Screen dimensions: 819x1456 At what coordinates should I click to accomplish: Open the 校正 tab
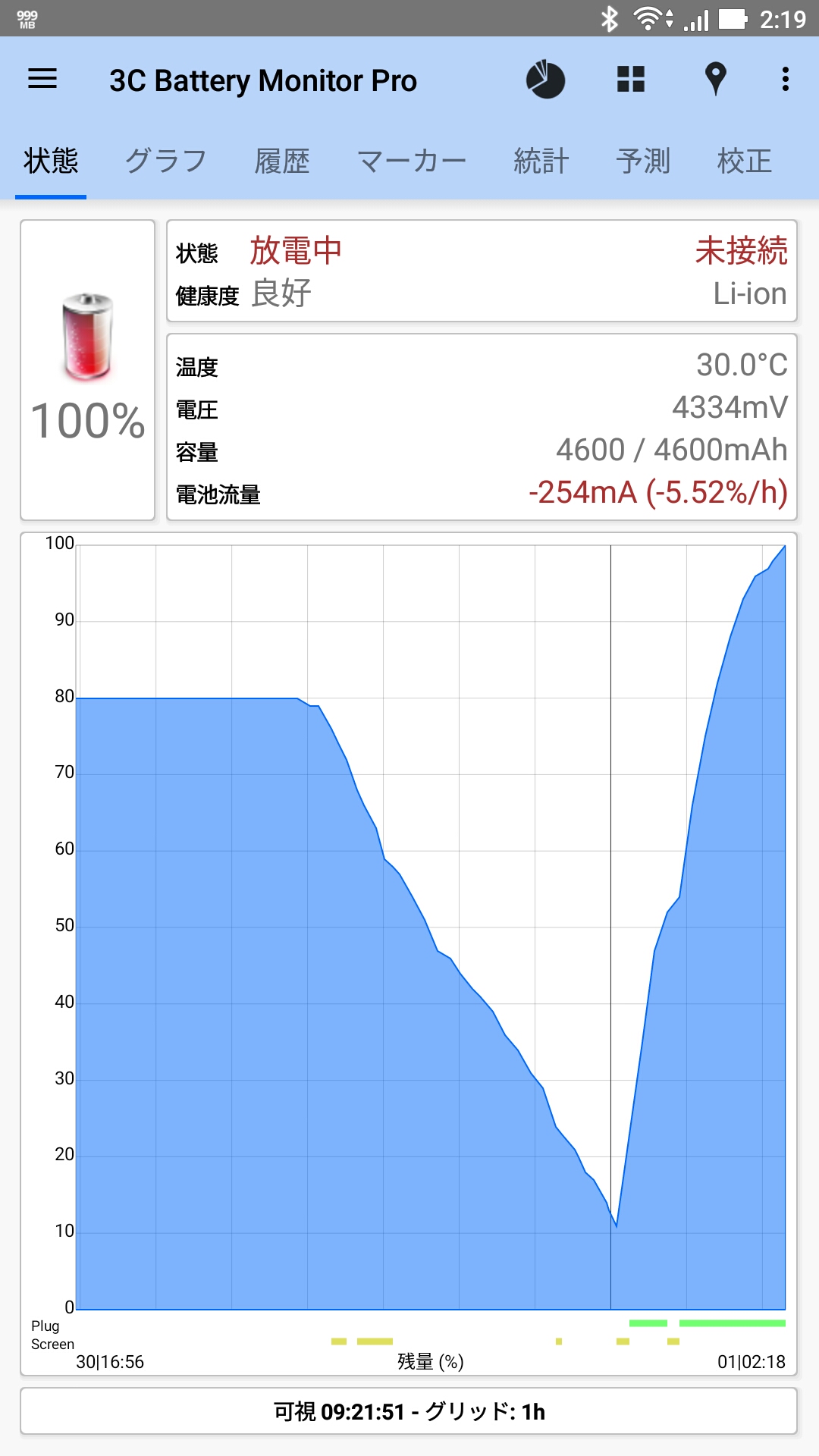745,161
